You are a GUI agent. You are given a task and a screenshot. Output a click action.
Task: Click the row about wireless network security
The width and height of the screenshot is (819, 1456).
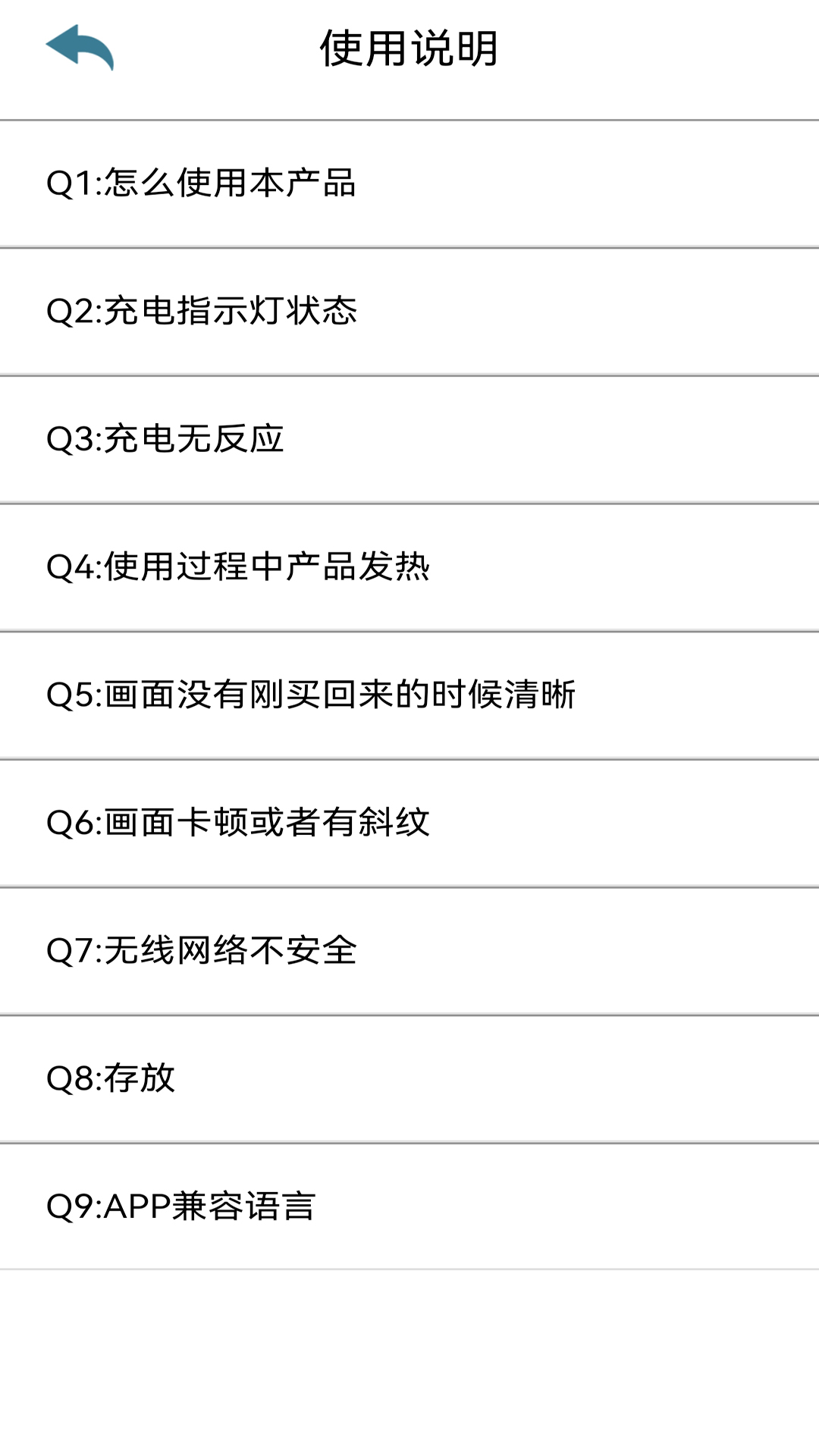(x=409, y=948)
